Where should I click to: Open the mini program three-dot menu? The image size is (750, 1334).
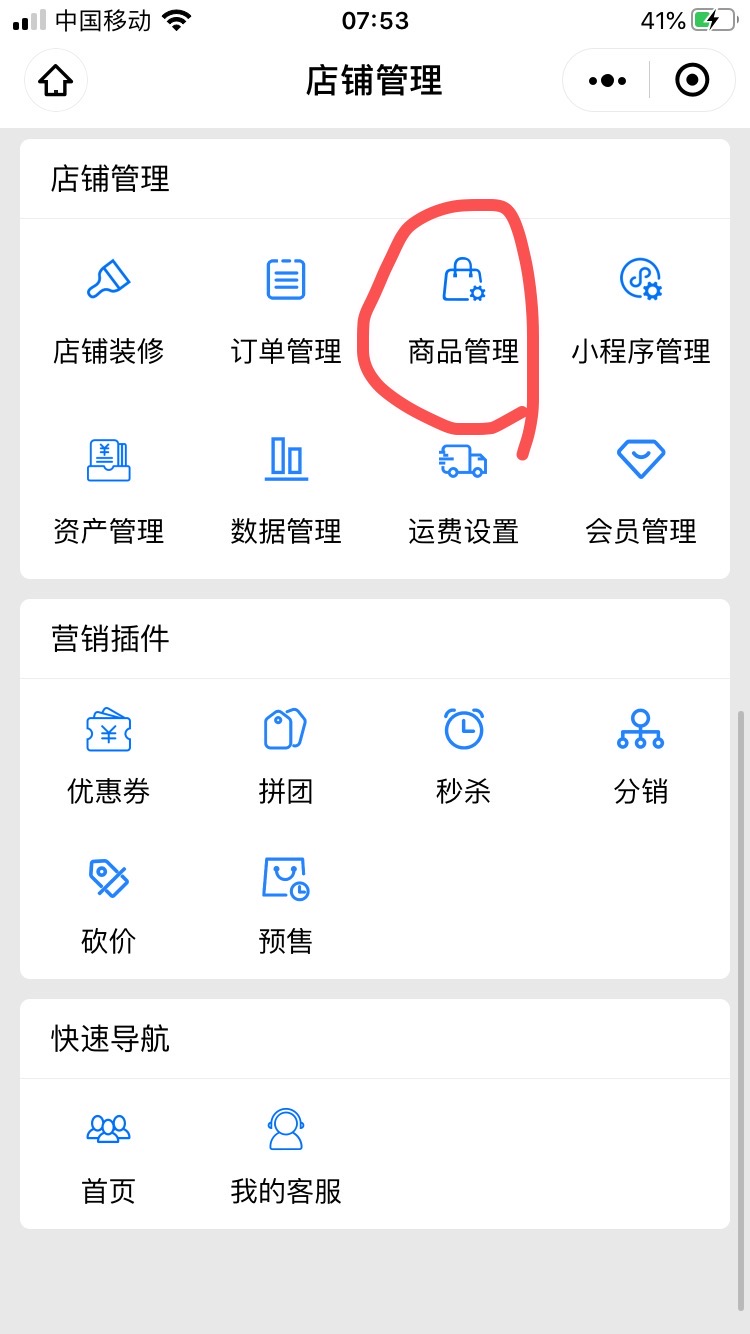click(x=607, y=80)
